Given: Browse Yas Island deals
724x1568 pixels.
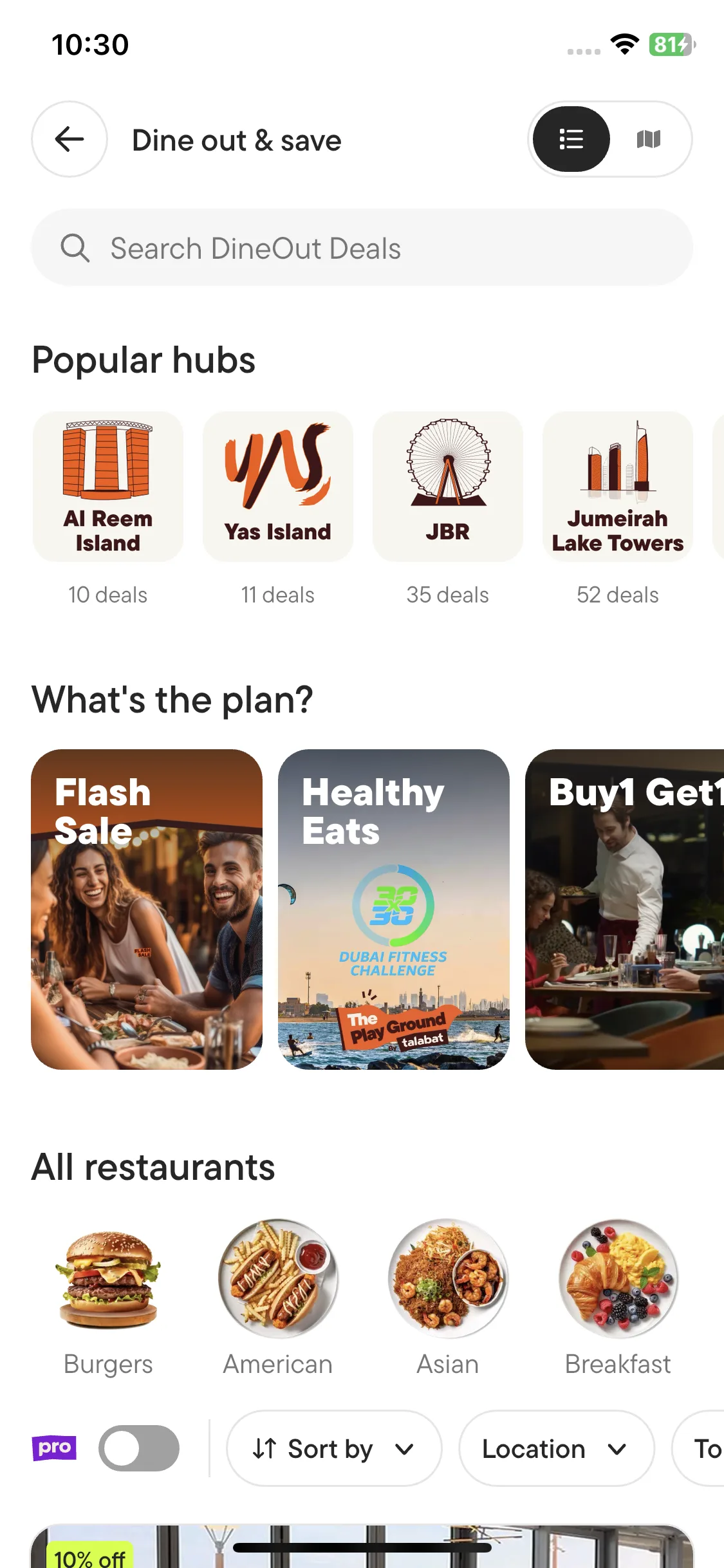Looking at the screenshot, I should click(278, 487).
